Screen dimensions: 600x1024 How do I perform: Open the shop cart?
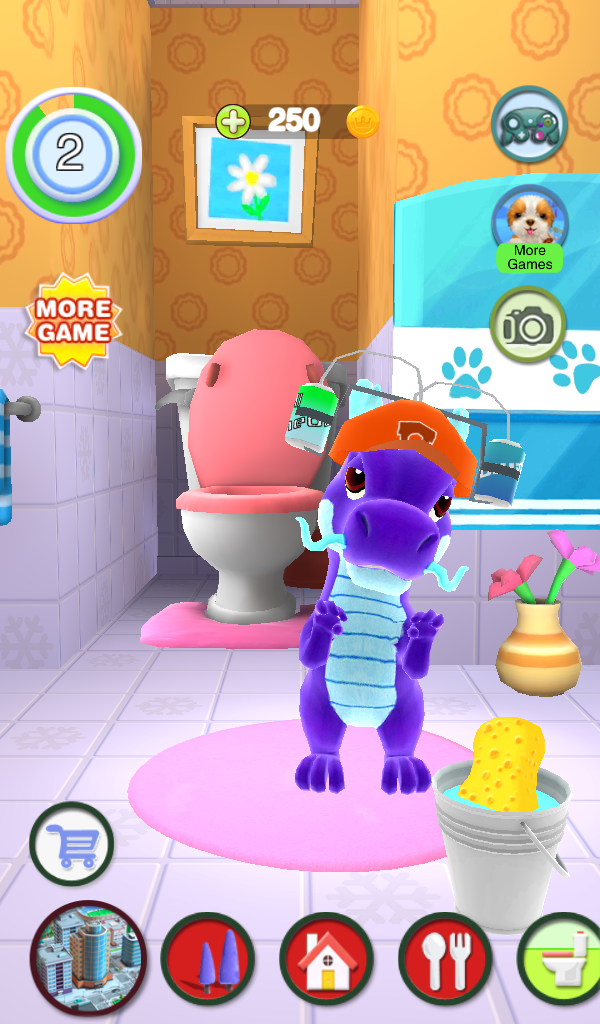click(72, 844)
